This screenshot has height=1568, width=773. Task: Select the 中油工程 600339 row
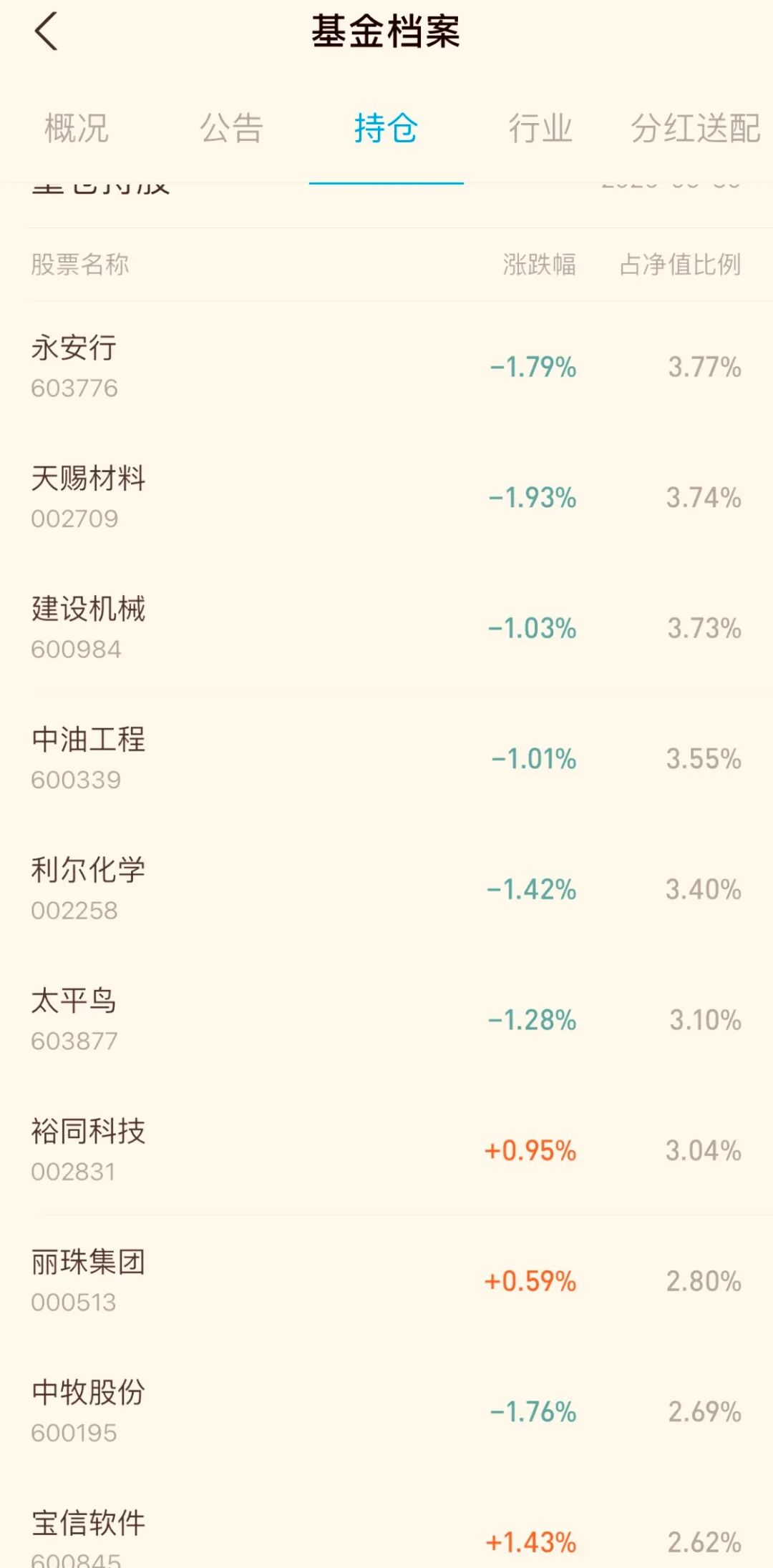(x=386, y=758)
